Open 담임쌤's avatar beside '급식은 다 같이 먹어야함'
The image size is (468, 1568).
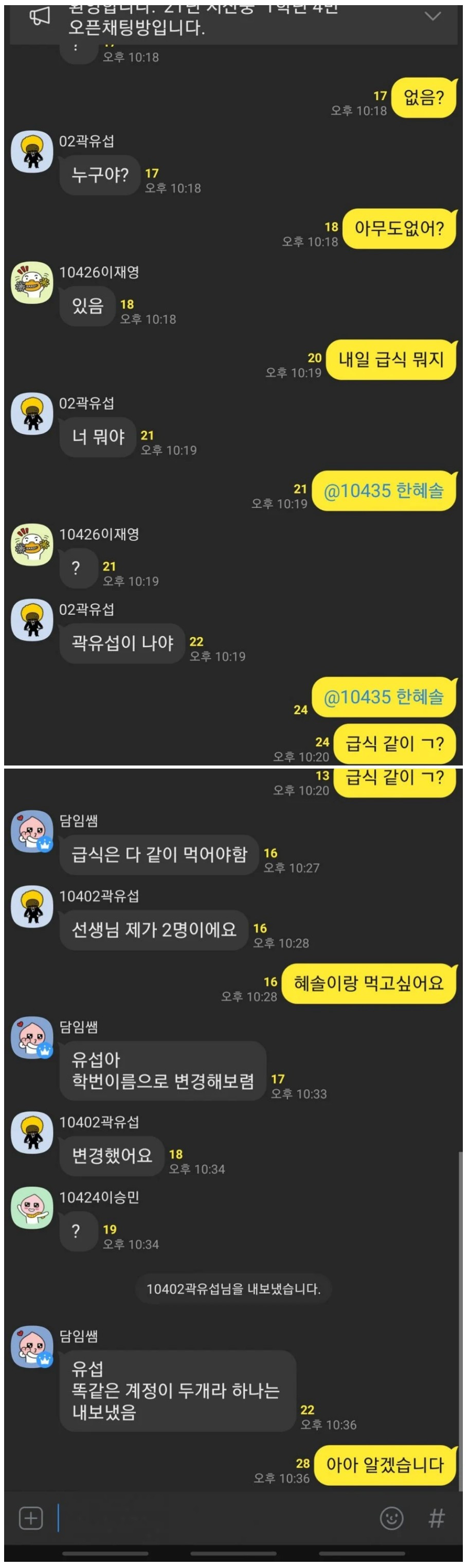click(32, 831)
